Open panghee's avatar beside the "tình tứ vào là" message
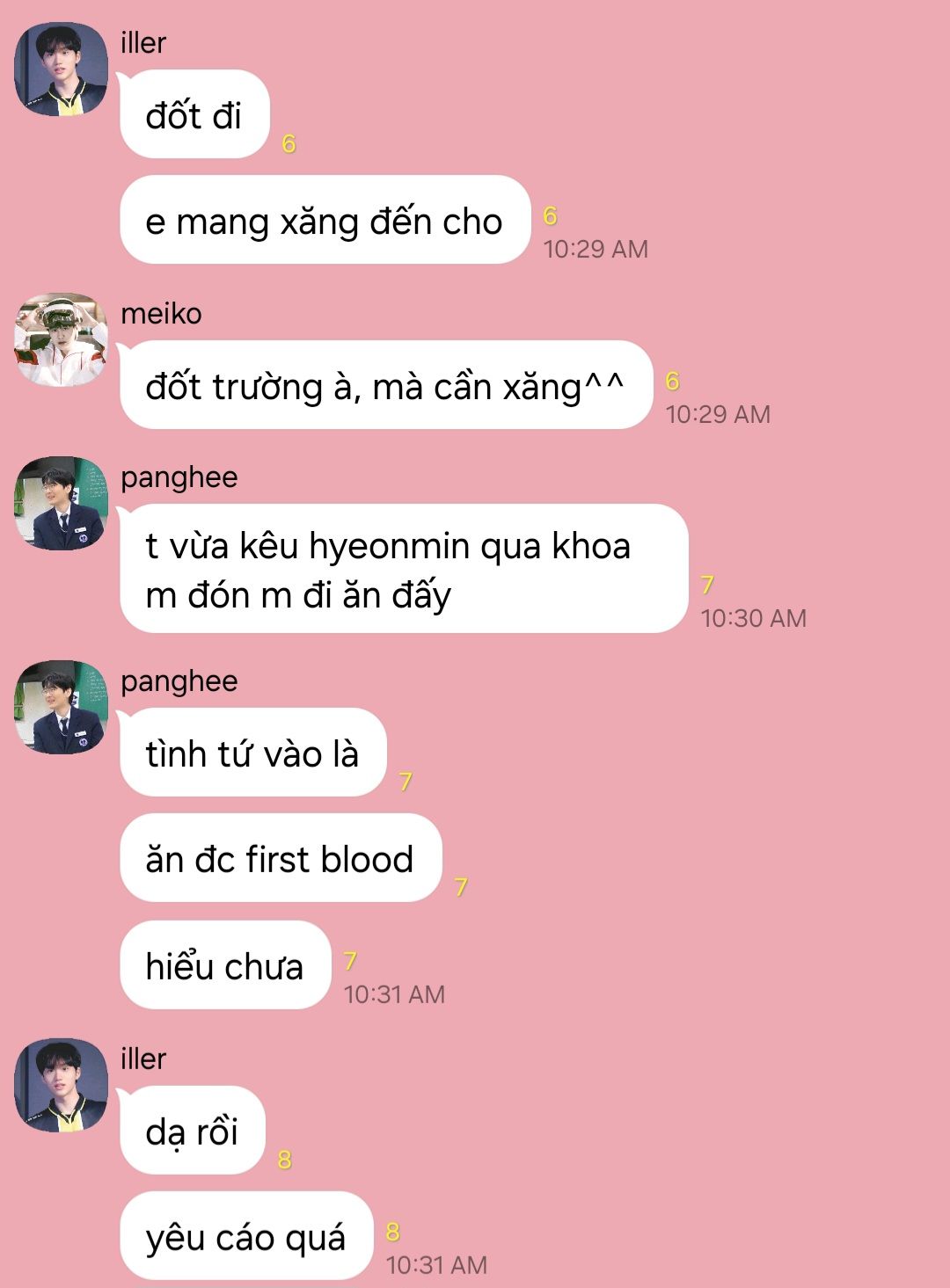 (x=61, y=708)
